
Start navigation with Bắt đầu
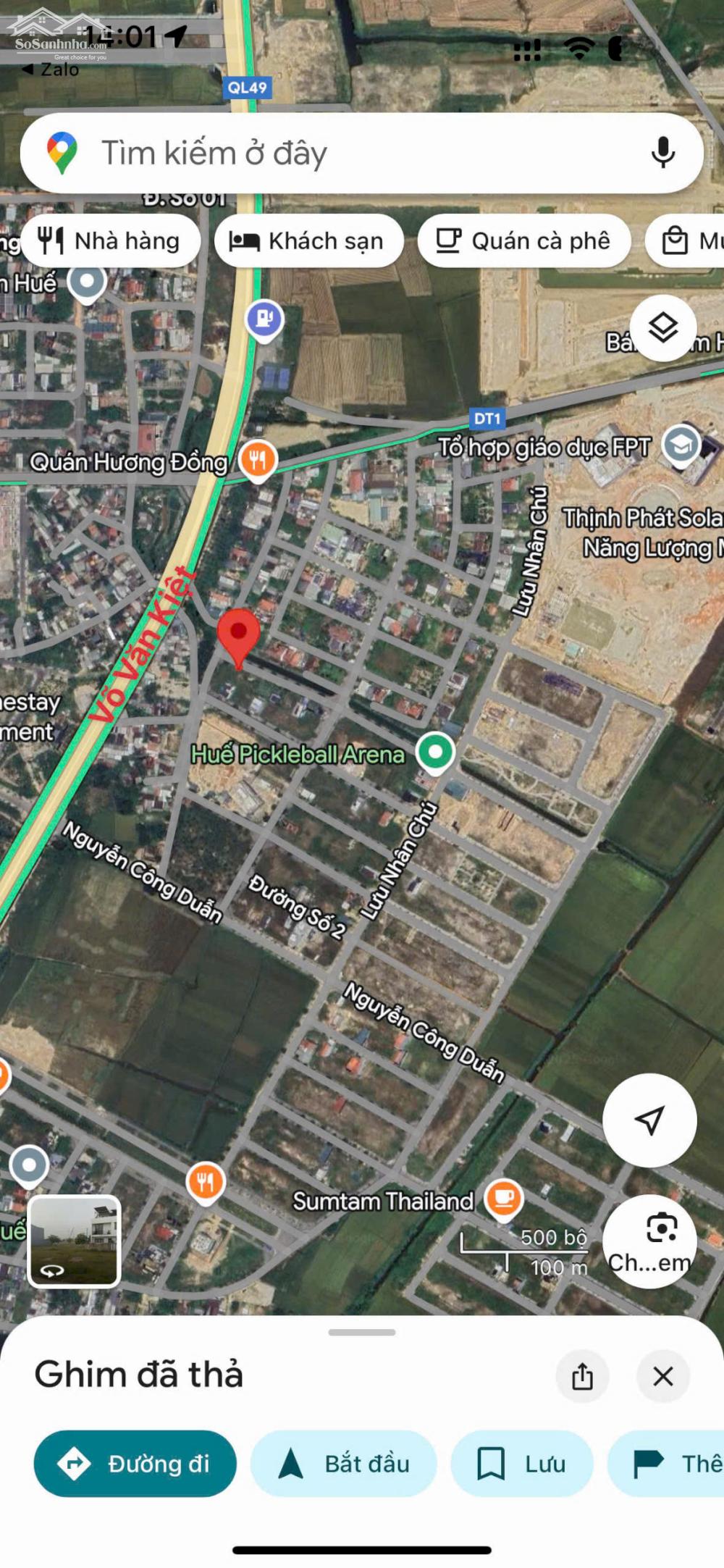[344, 1464]
